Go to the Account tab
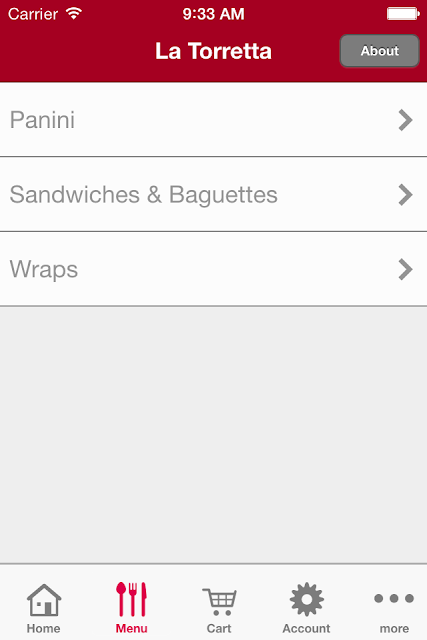The image size is (427, 640). pyautogui.click(x=307, y=608)
